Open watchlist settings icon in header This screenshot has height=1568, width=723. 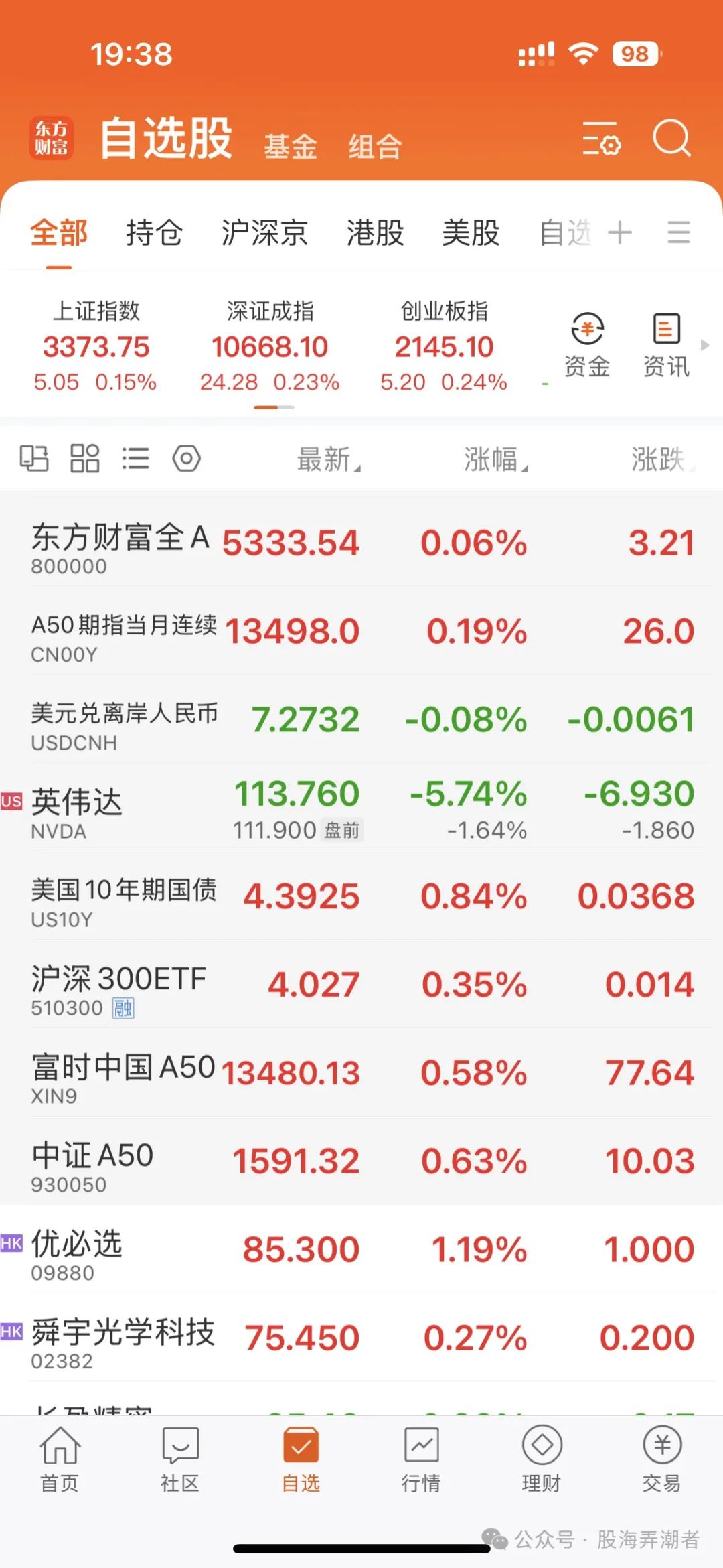pos(601,138)
